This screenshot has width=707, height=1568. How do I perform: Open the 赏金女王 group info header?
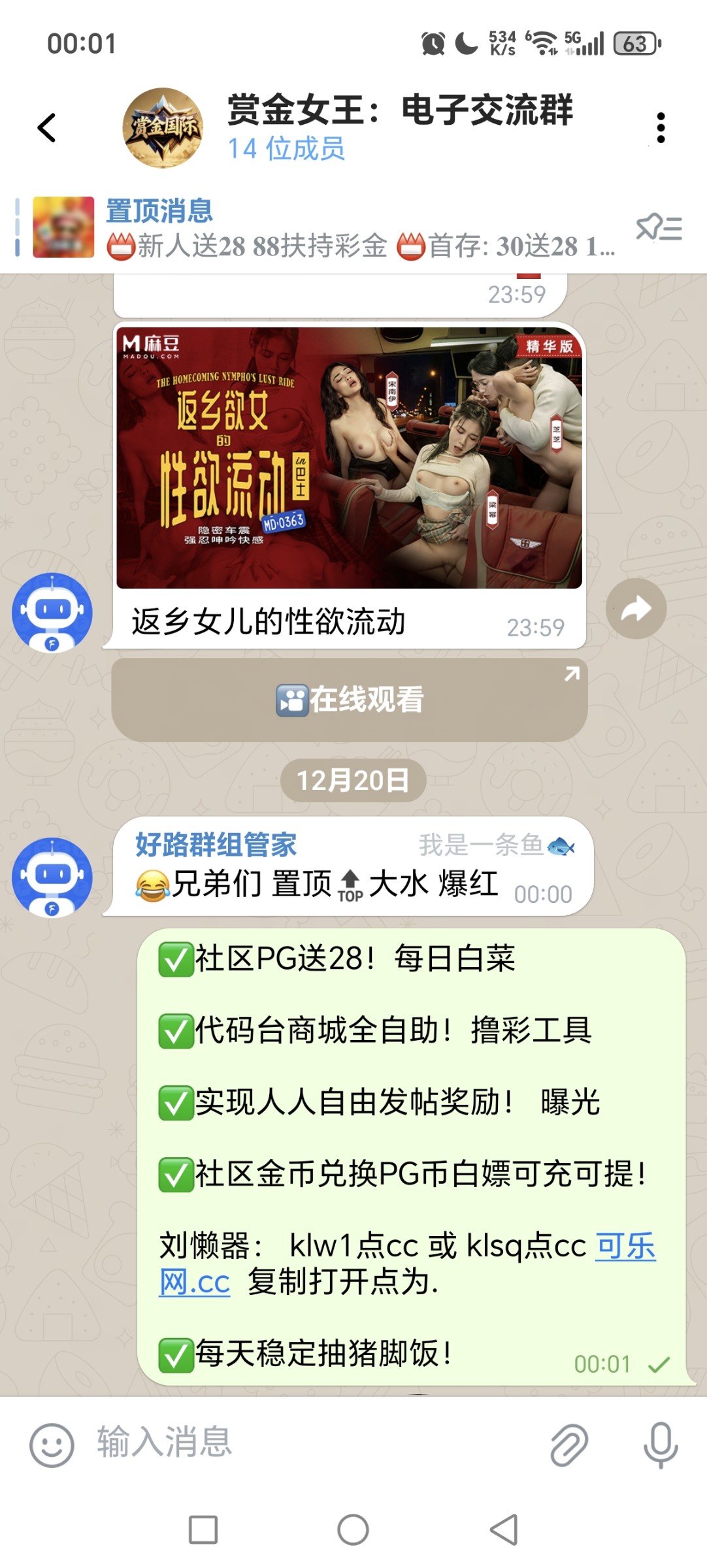399,127
